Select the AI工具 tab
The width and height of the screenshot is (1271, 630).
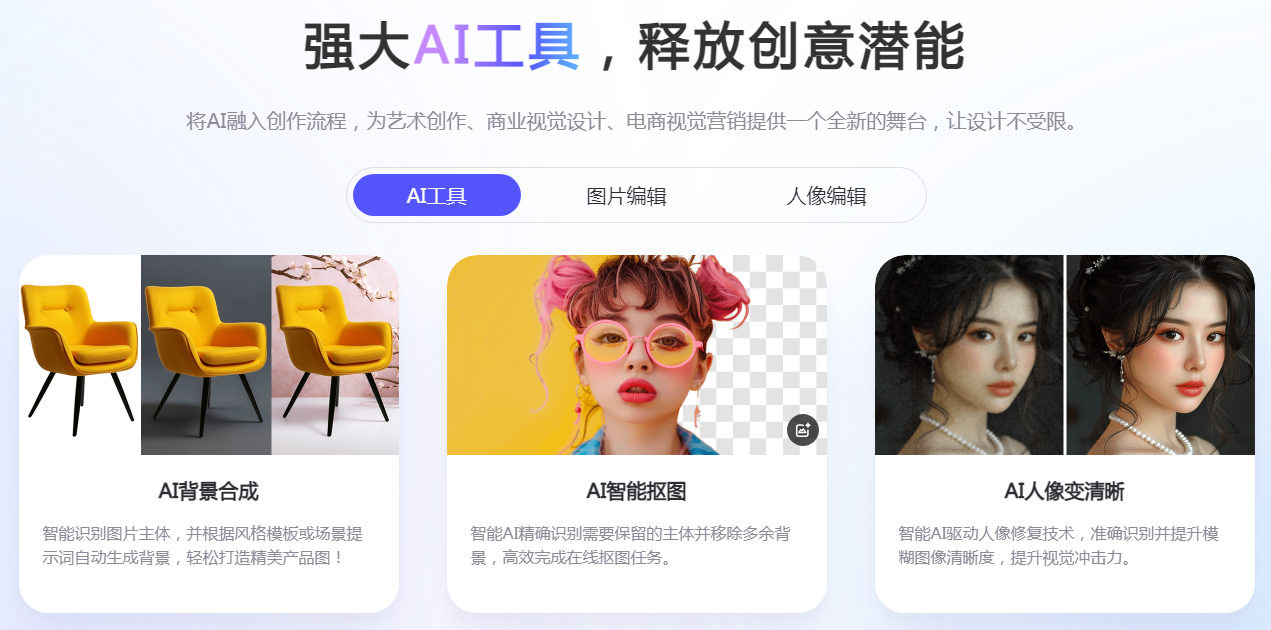coord(437,195)
